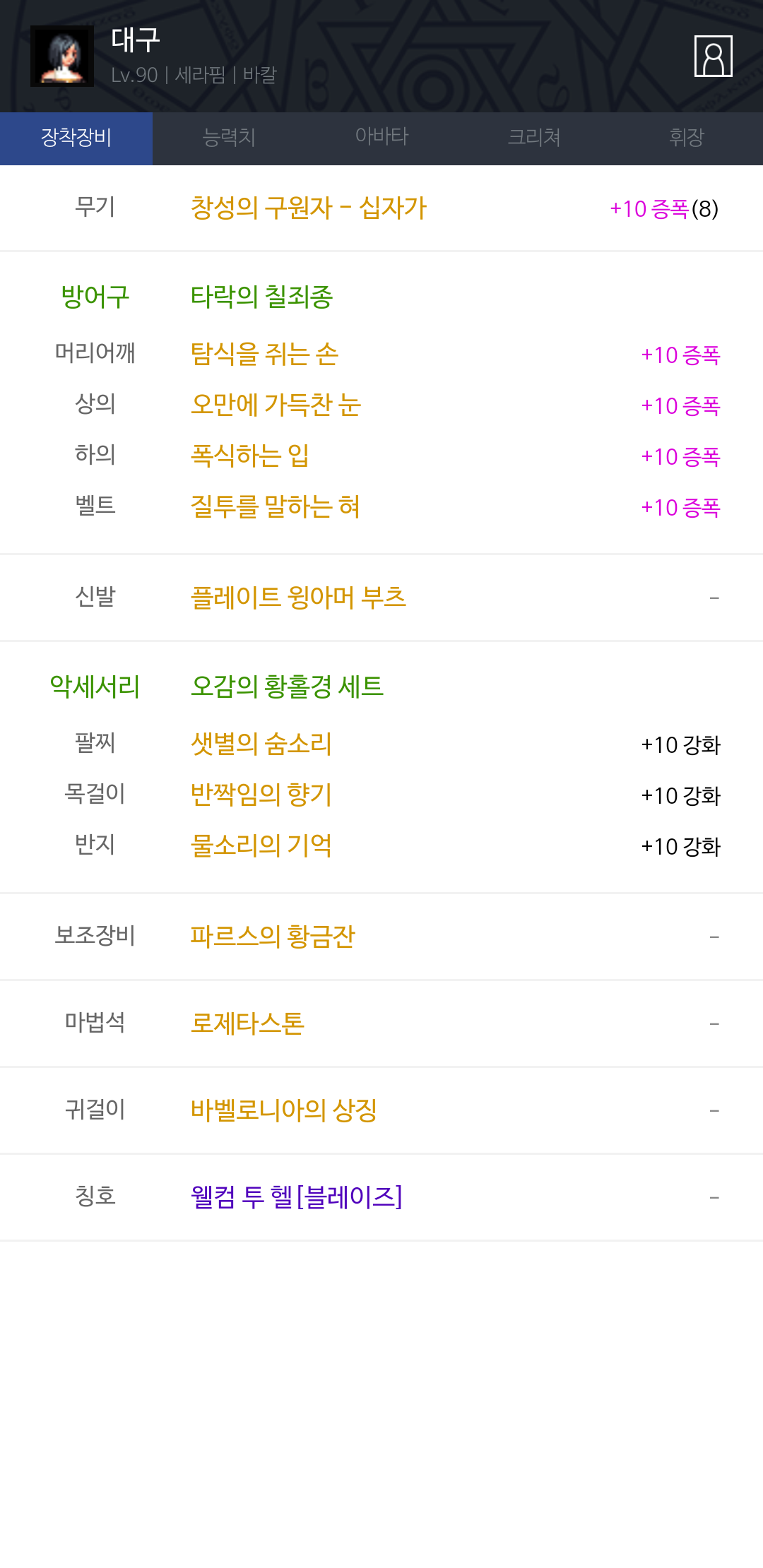
Task: Open item 오만에 가득찬 눈
Action: (x=276, y=405)
